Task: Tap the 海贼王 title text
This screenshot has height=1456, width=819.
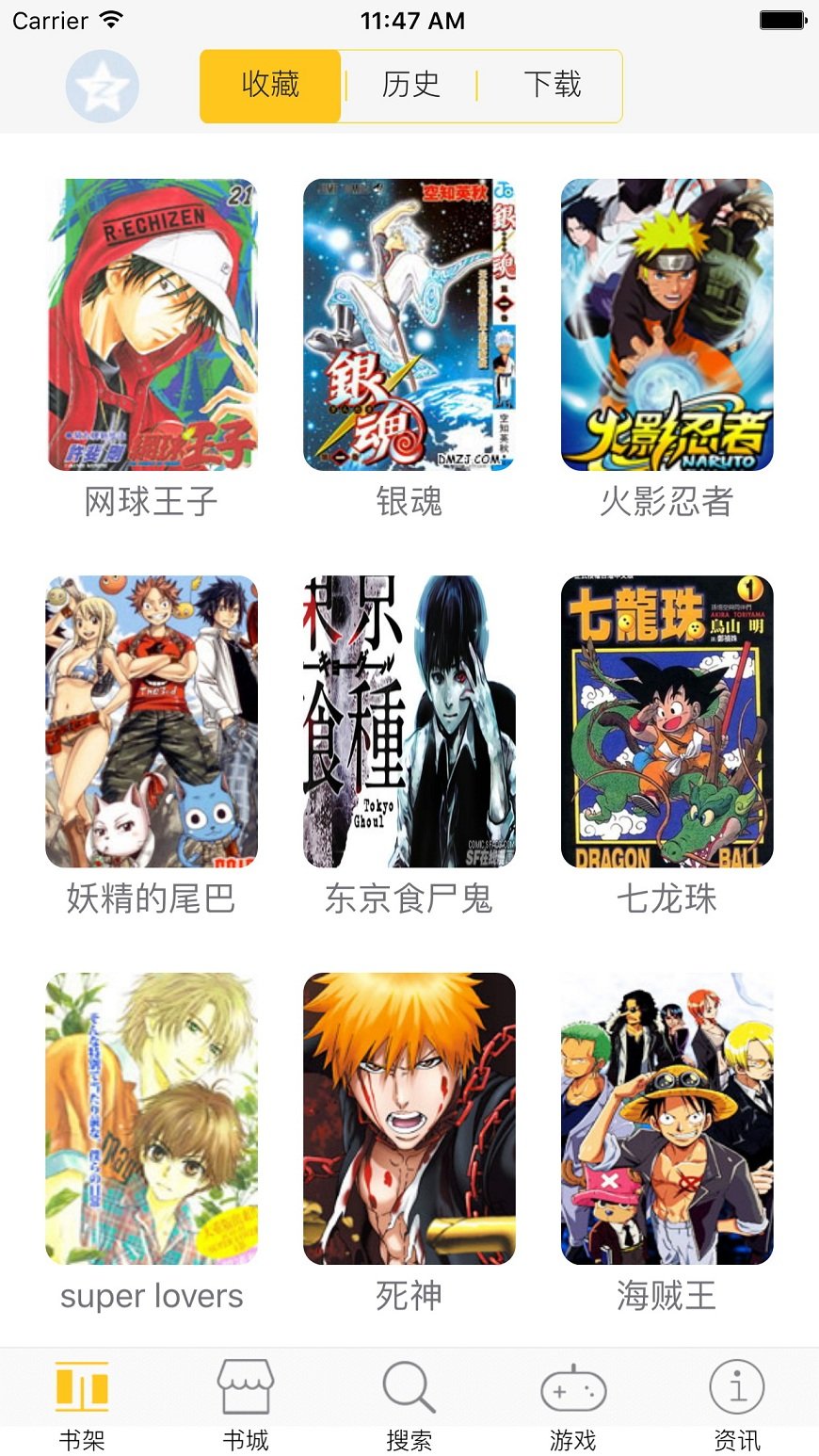Action: click(667, 1297)
